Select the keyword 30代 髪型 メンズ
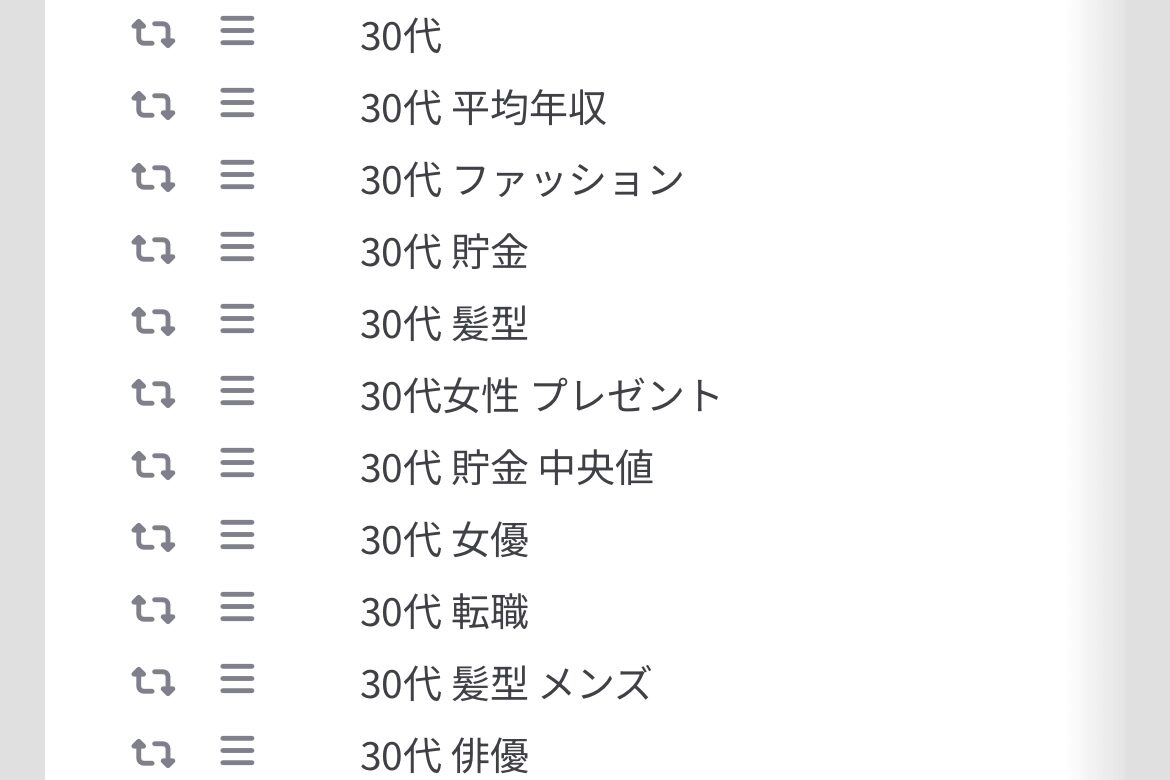 tap(506, 684)
